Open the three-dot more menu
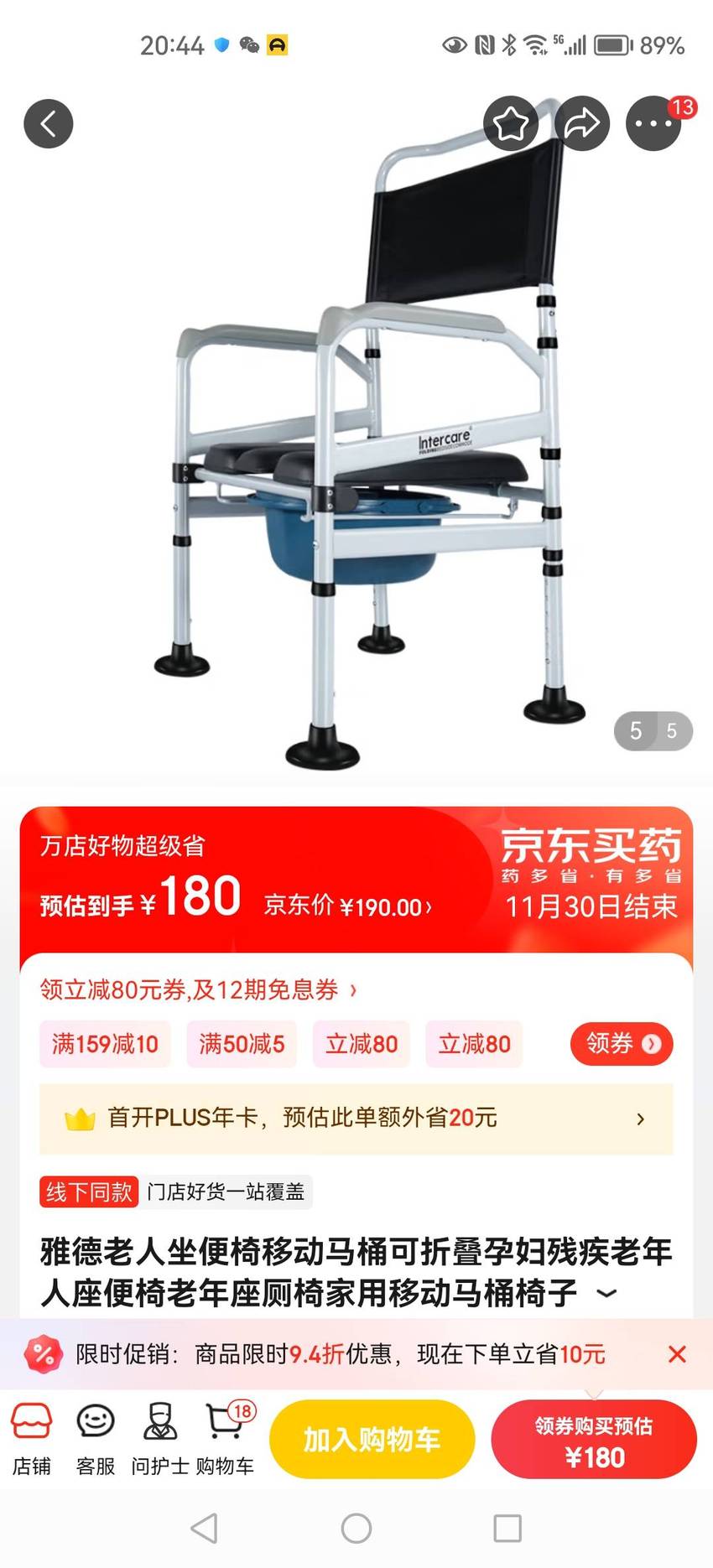This screenshot has height=1568, width=713. point(653,124)
